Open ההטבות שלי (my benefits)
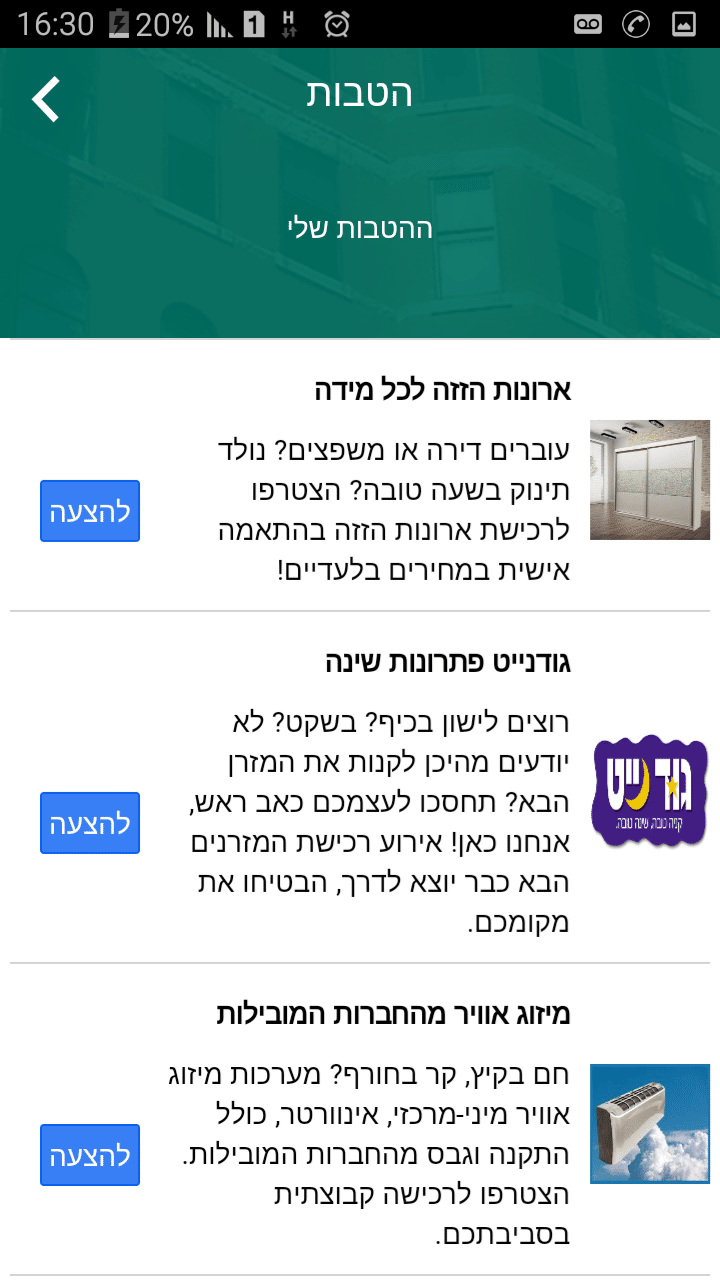 pos(360,228)
